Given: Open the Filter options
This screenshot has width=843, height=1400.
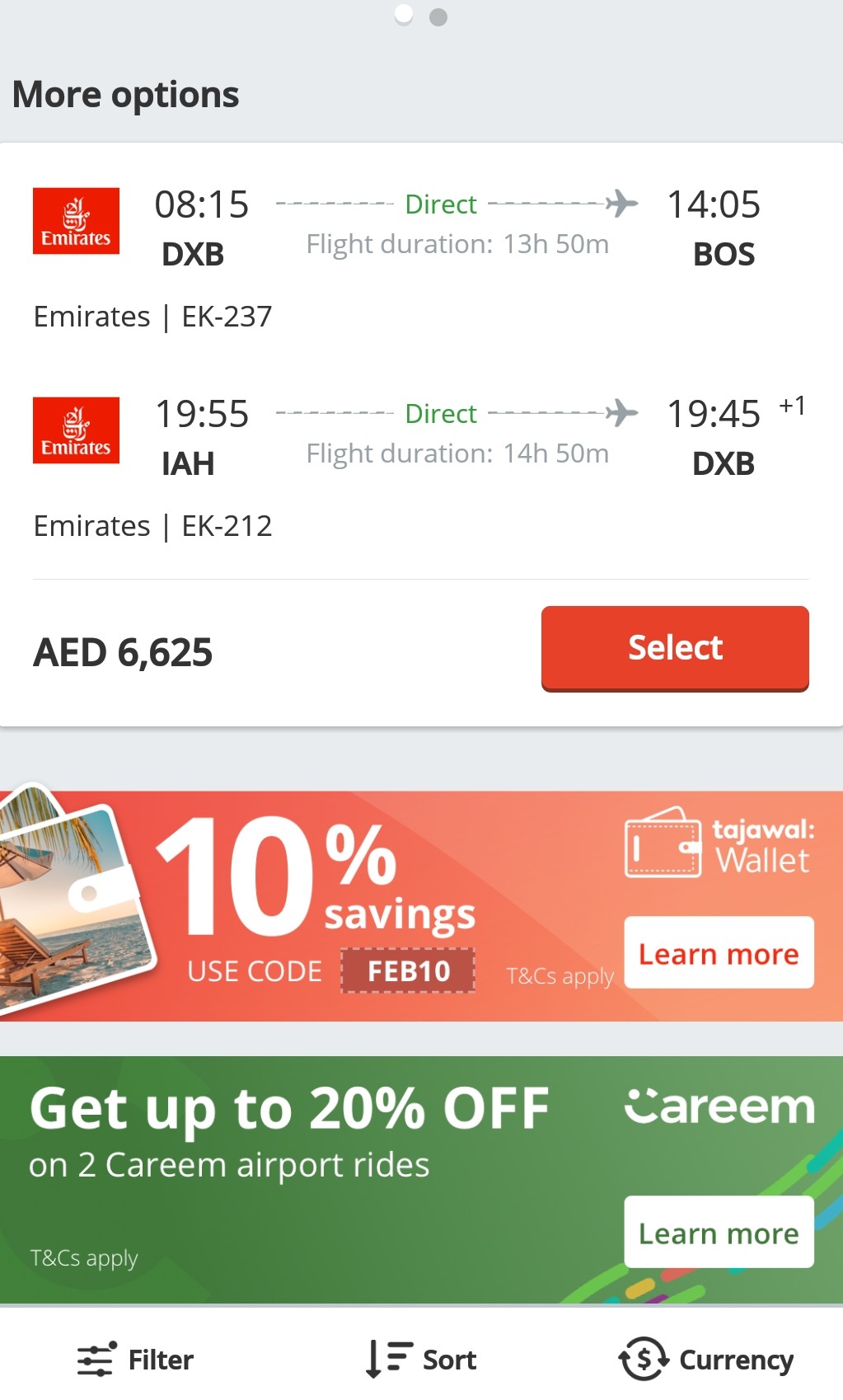Looking at the screenshot, I should (x=136, y=1360).
